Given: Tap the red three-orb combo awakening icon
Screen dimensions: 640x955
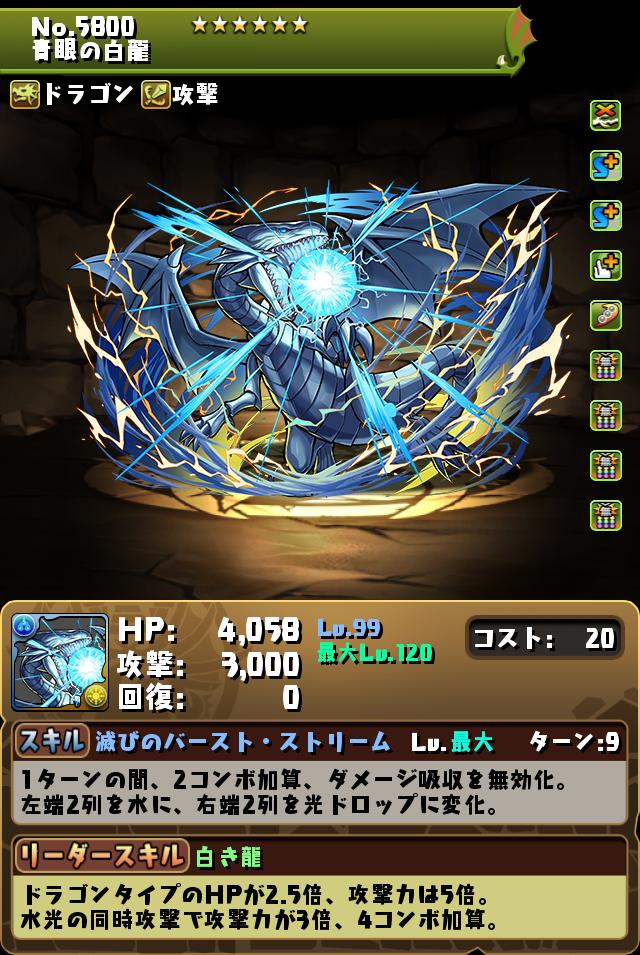Looking at the screenshot, I should [606, 314].
